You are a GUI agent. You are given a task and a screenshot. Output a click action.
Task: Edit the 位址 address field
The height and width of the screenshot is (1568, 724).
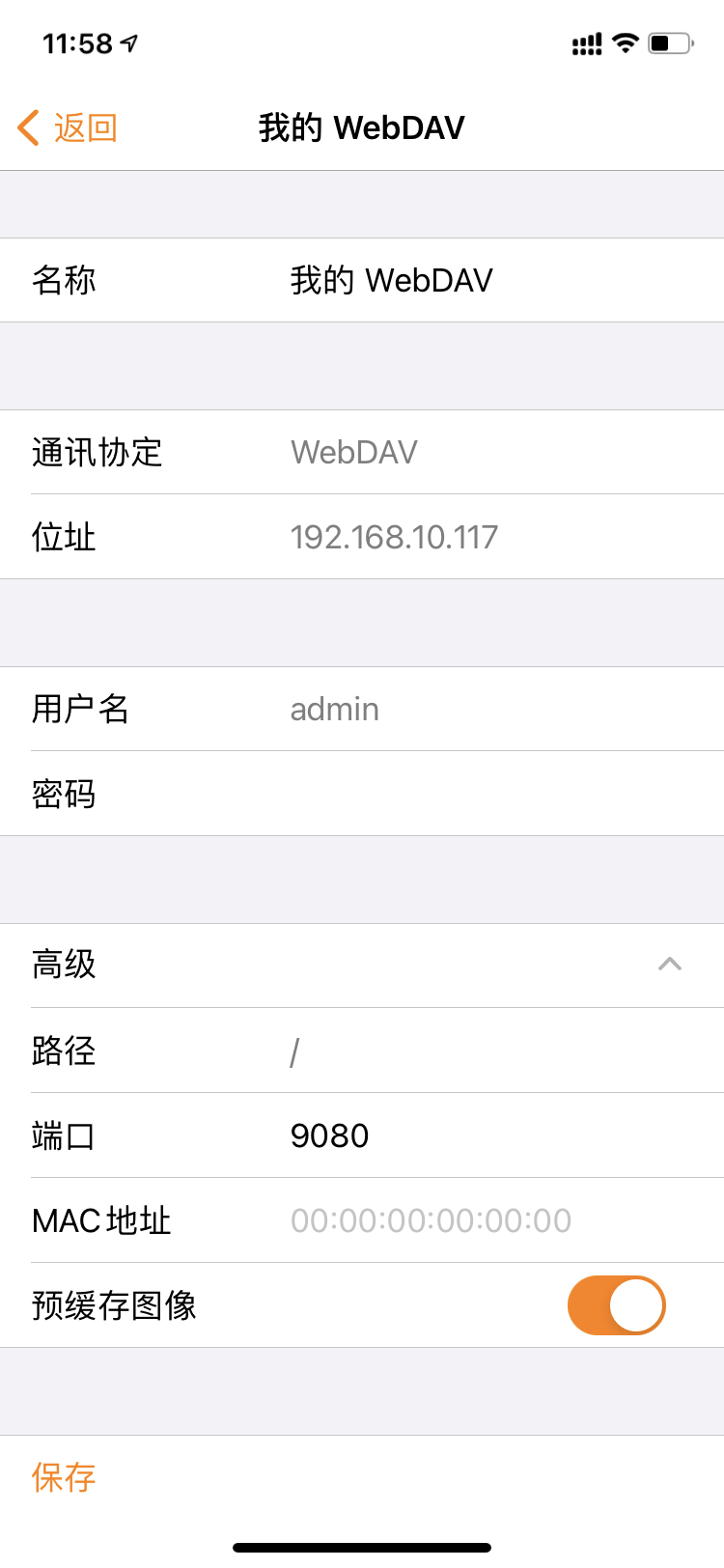tap(483, 537)
